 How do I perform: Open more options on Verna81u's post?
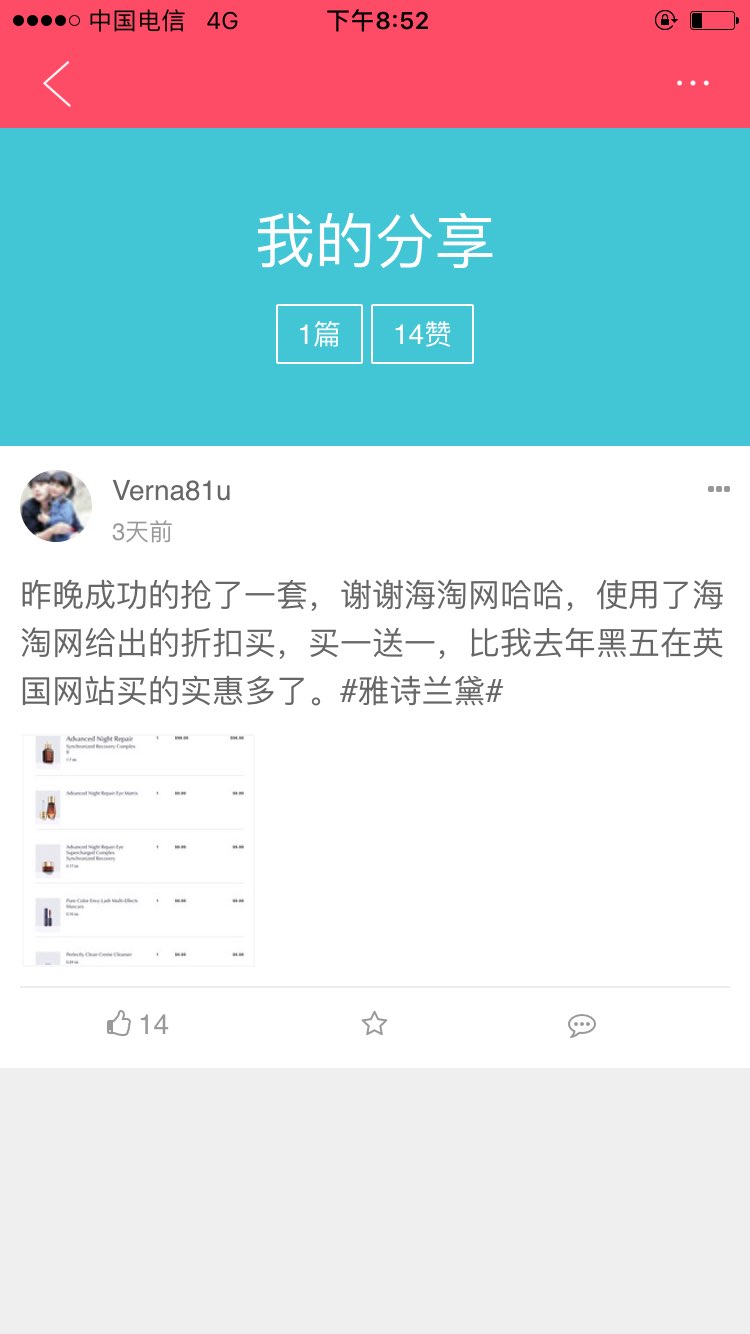[x=718, y=489]
